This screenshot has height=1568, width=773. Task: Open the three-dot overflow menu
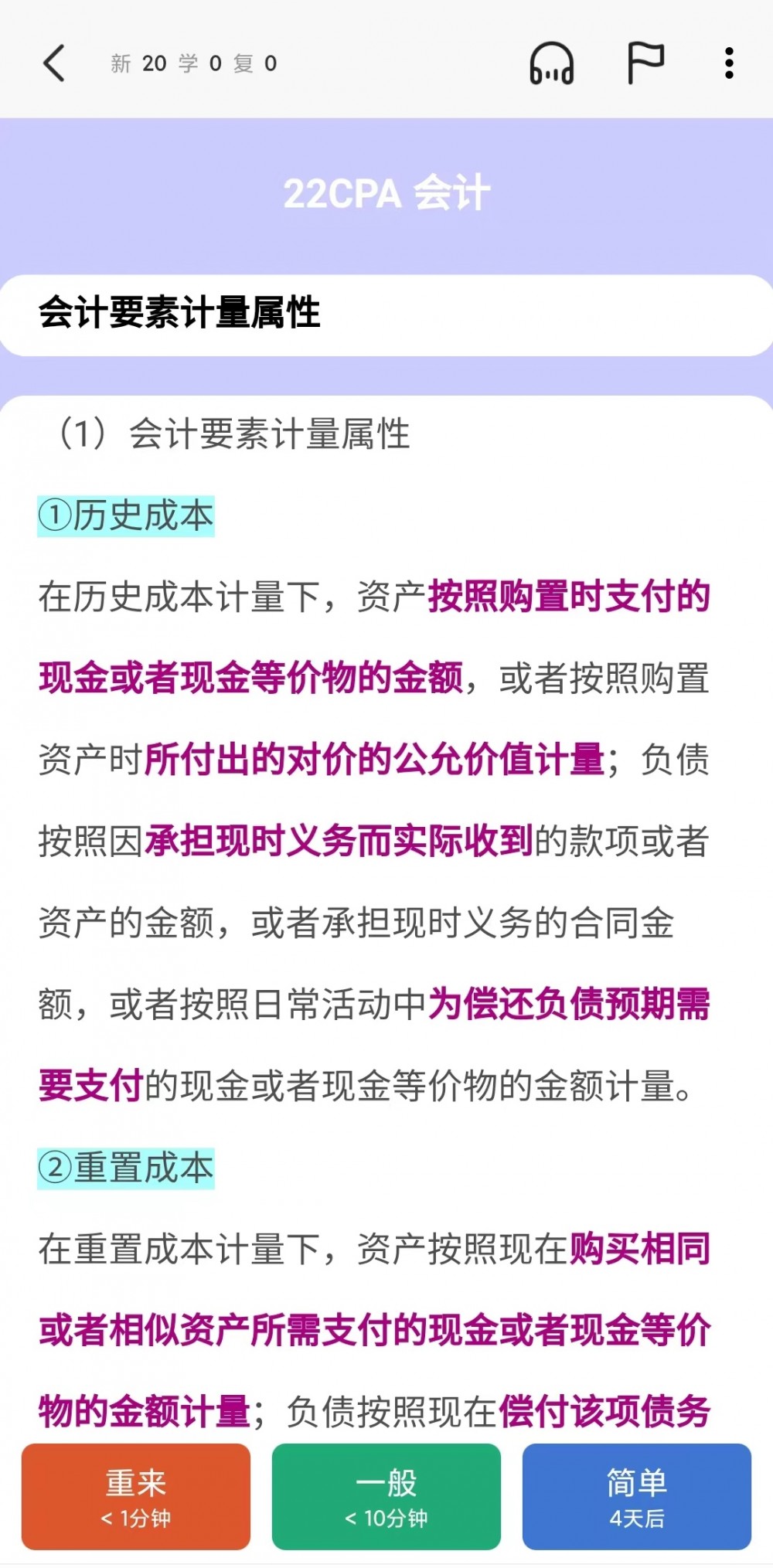729,63
